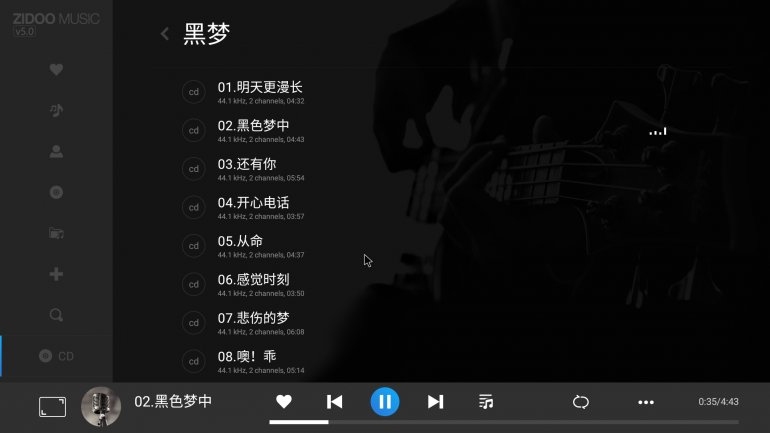The height and width of the screenshot is (433, 770).
Task: Switch to the favorites heart section
Action: [x=56, y=70]
